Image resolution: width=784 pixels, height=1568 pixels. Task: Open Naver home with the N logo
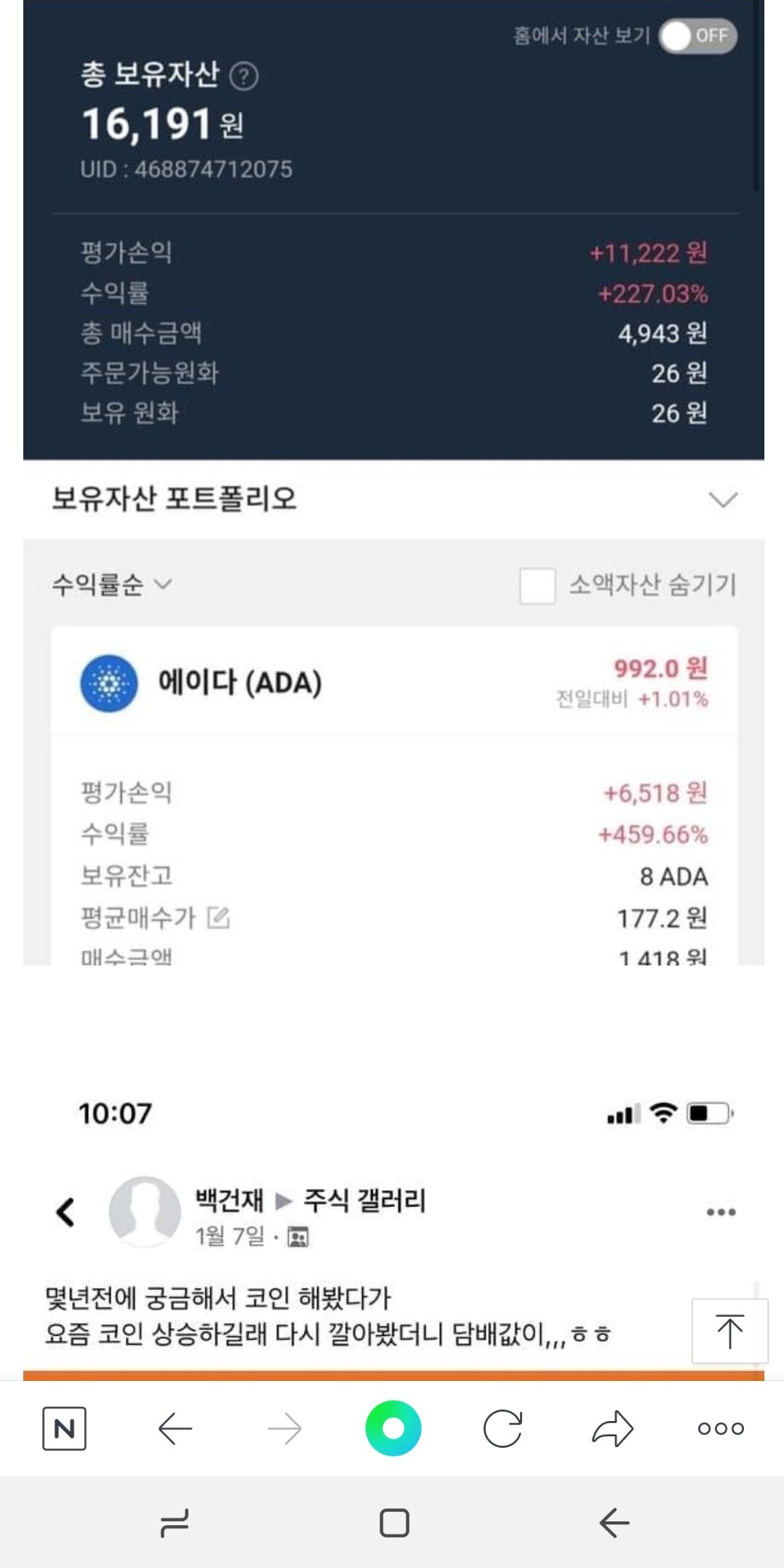pyautogui.click(x=64, y=1428)
